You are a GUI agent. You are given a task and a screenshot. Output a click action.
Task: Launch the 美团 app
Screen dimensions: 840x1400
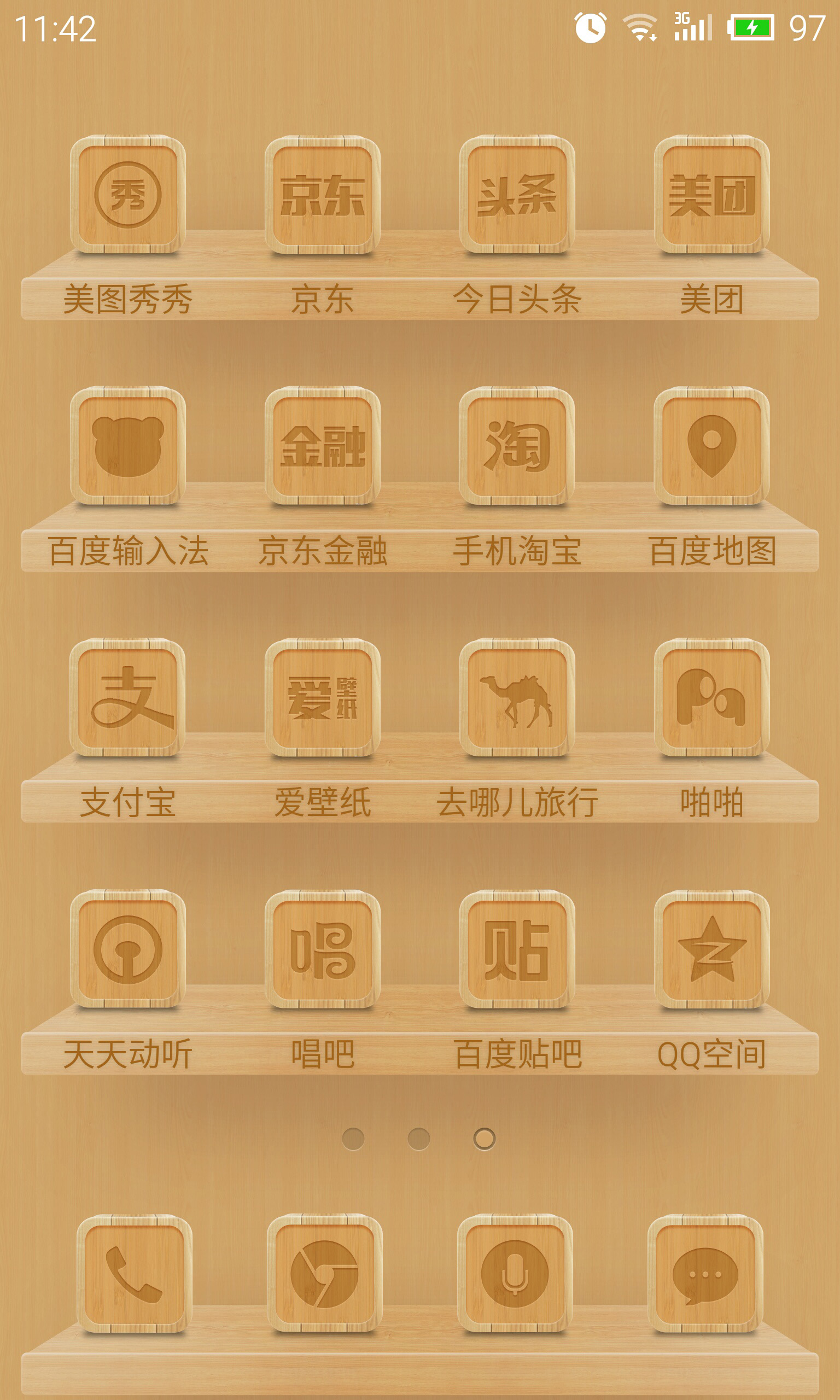(711, 195)
